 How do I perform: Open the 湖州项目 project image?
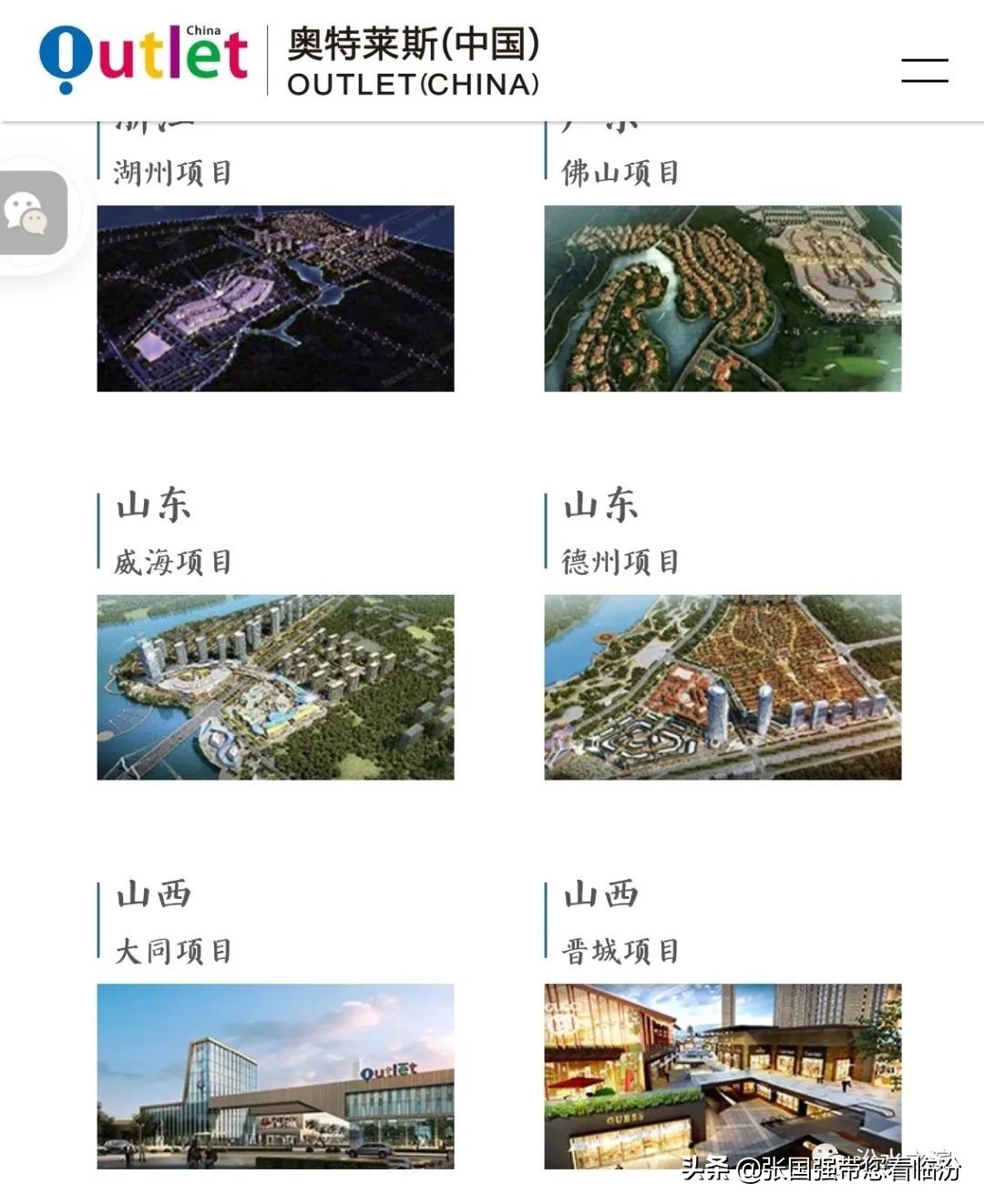pyautogui.click(x=275, y=299)
